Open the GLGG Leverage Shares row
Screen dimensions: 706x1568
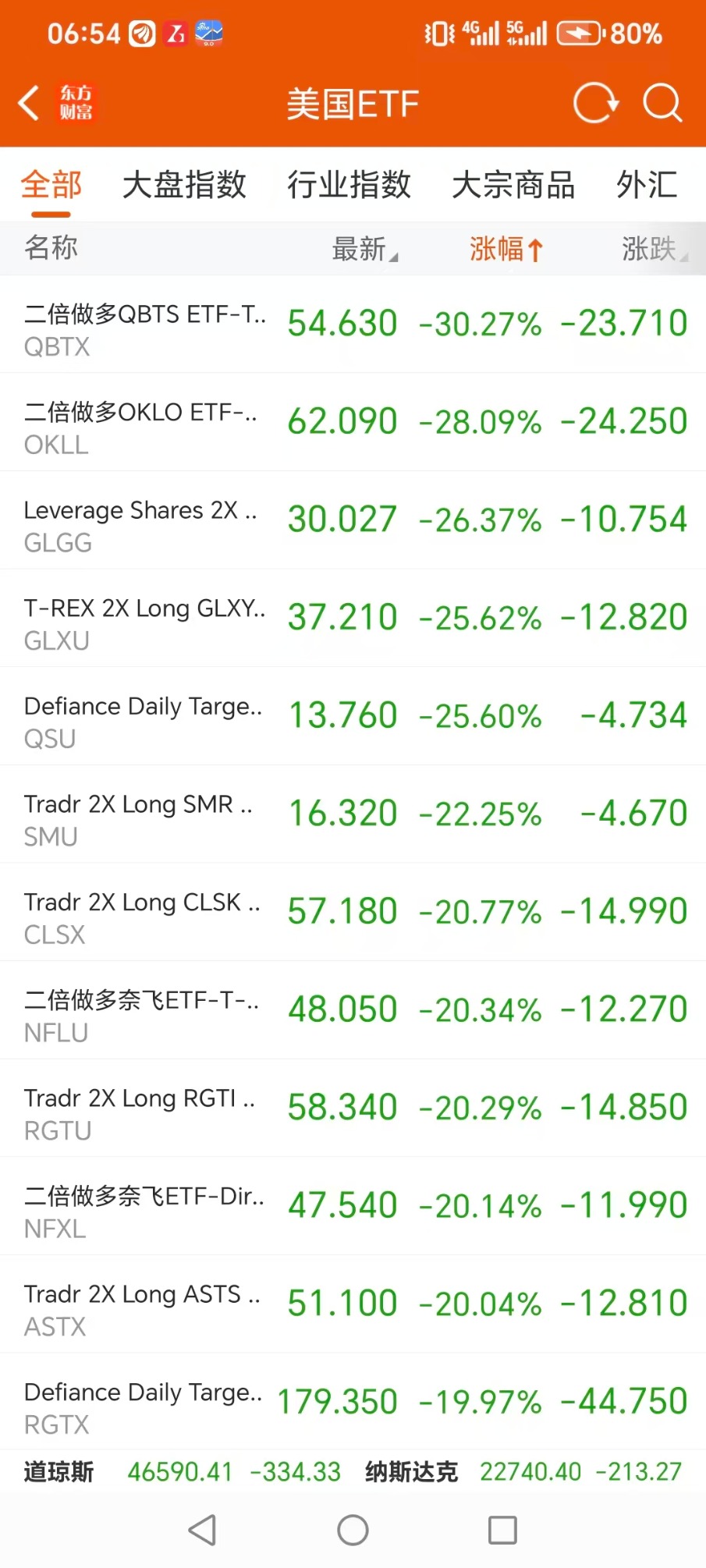353,520
